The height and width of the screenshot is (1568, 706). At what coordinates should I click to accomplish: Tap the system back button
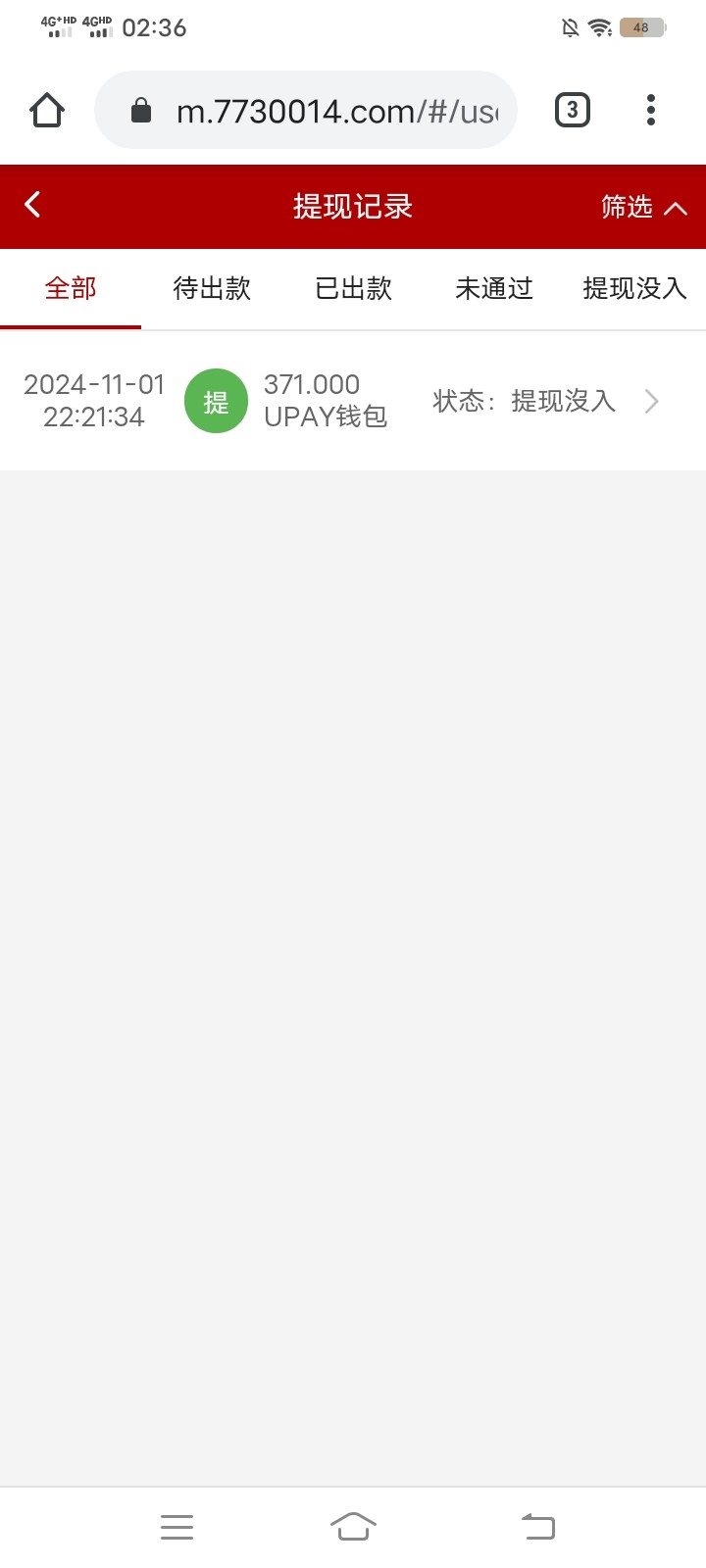pyautogui.click(x=537, y=1526)
